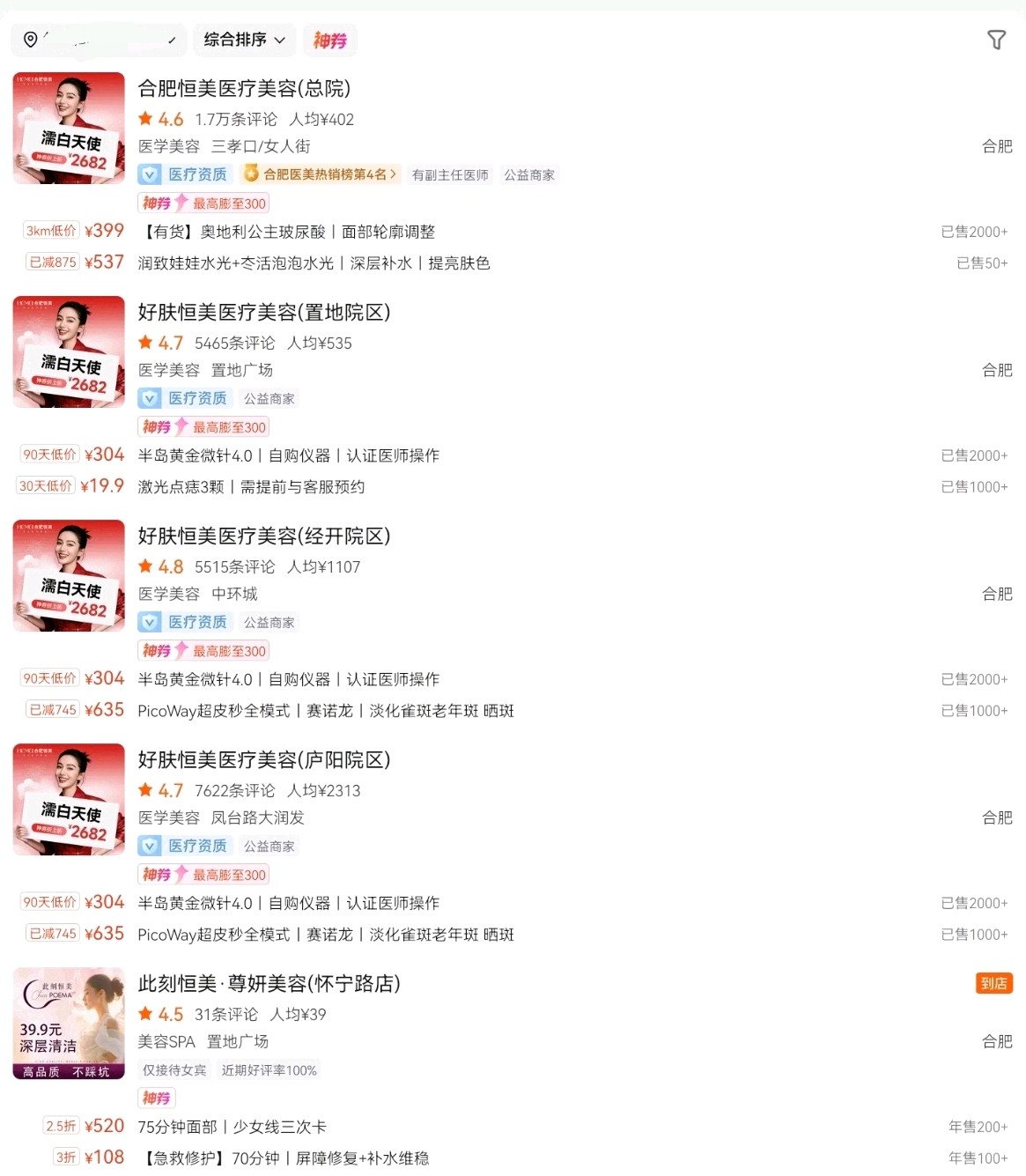Image resolution: width=1026 pixels, height=1176 pixels.
Task: Open 好肤恒美医疗美容(庐阳院区) listing
Action: (x=263, y=759)
